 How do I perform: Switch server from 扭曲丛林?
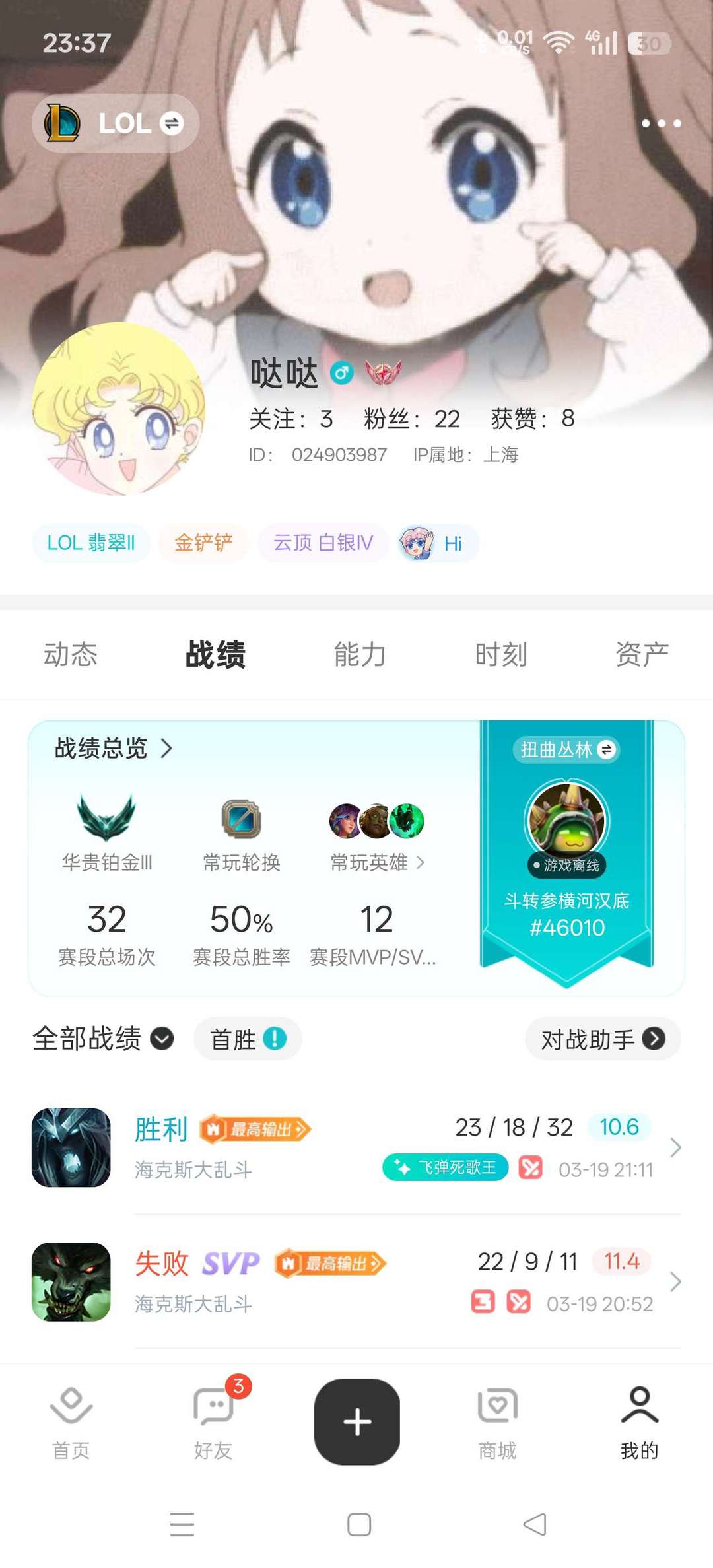(566, 750)
